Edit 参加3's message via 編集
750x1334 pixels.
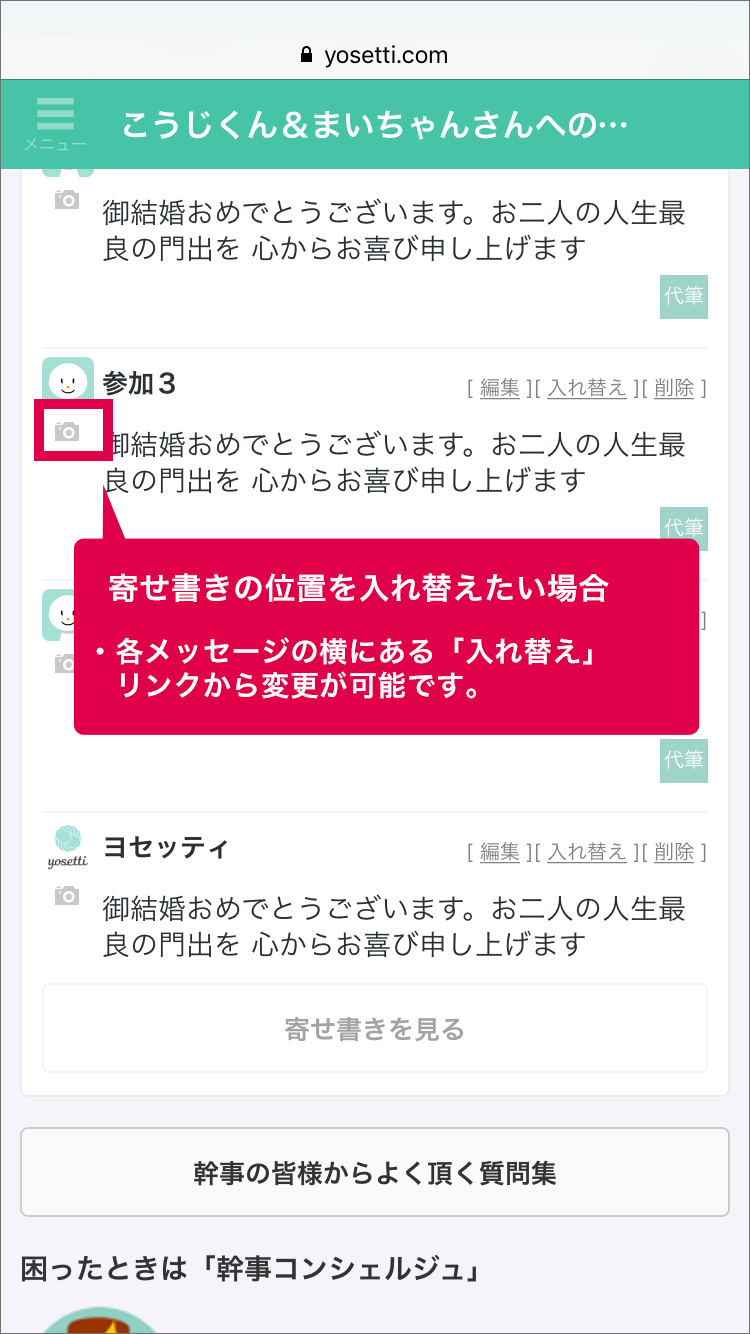500,388
